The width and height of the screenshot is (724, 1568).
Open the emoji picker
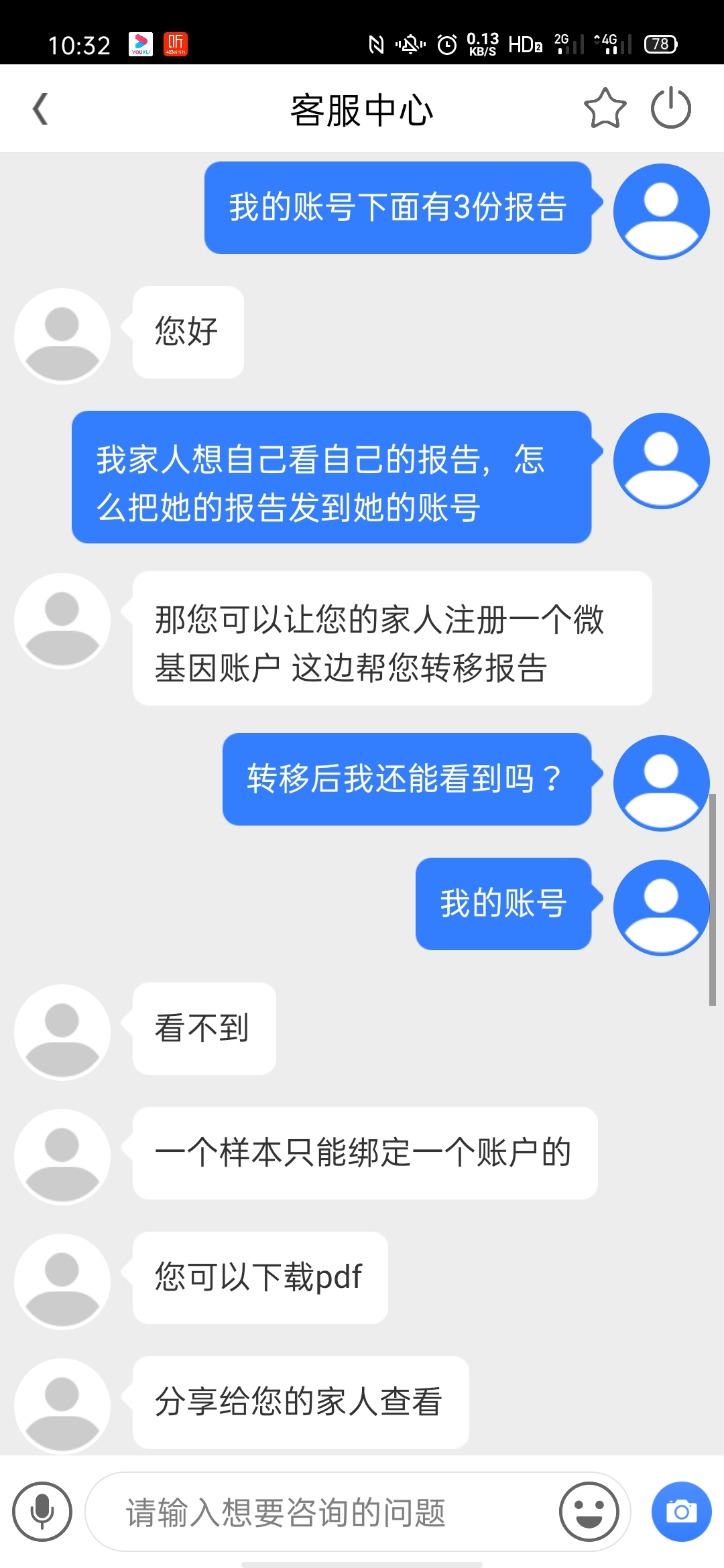589,1512
